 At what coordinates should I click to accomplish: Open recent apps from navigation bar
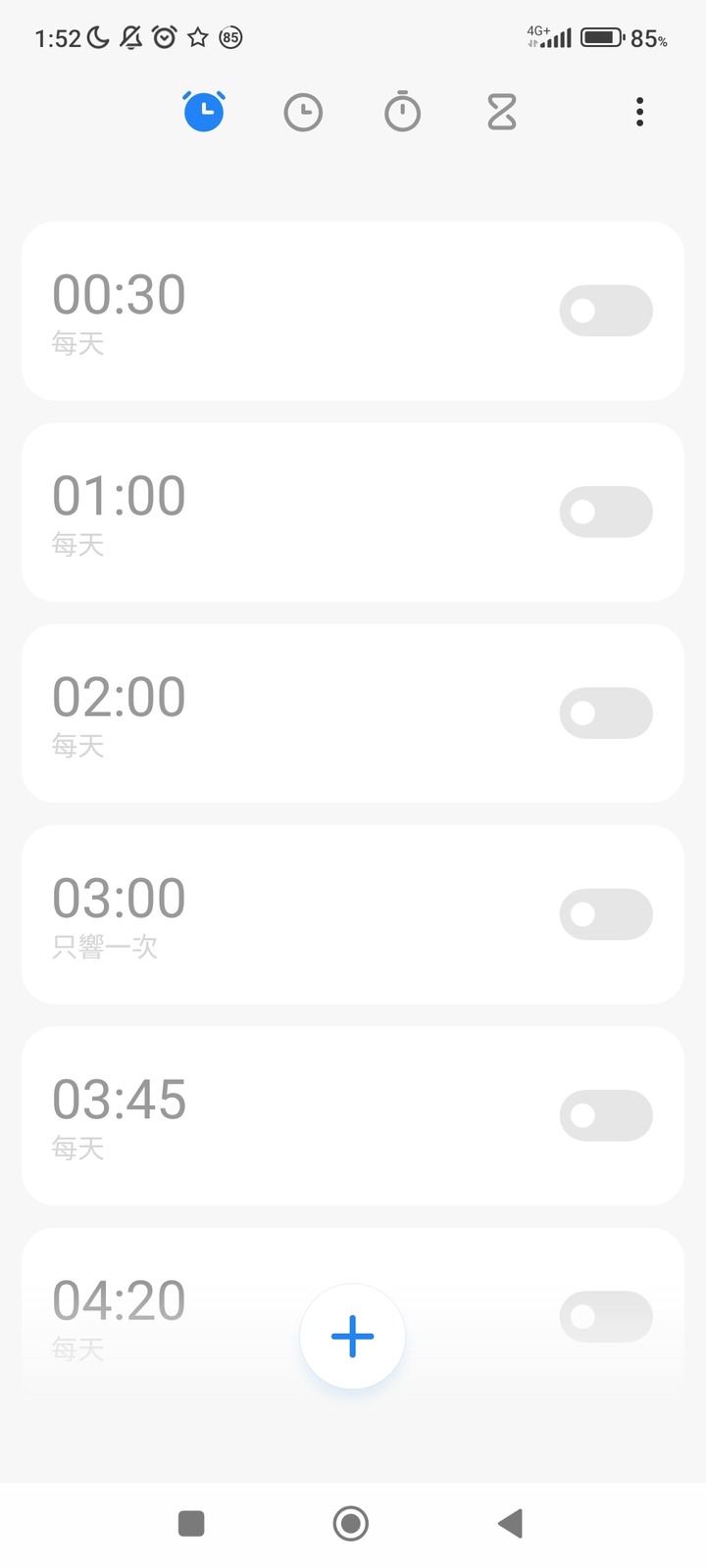pos(191,1523)
